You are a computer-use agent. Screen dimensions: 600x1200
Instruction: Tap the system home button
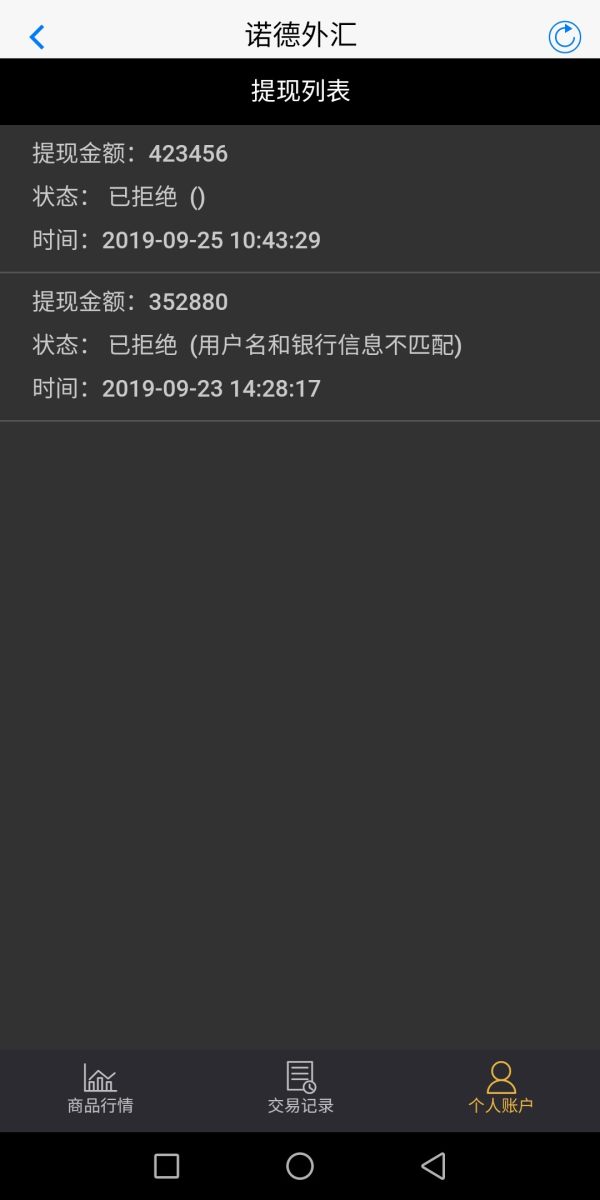(x=300, y=1166)
